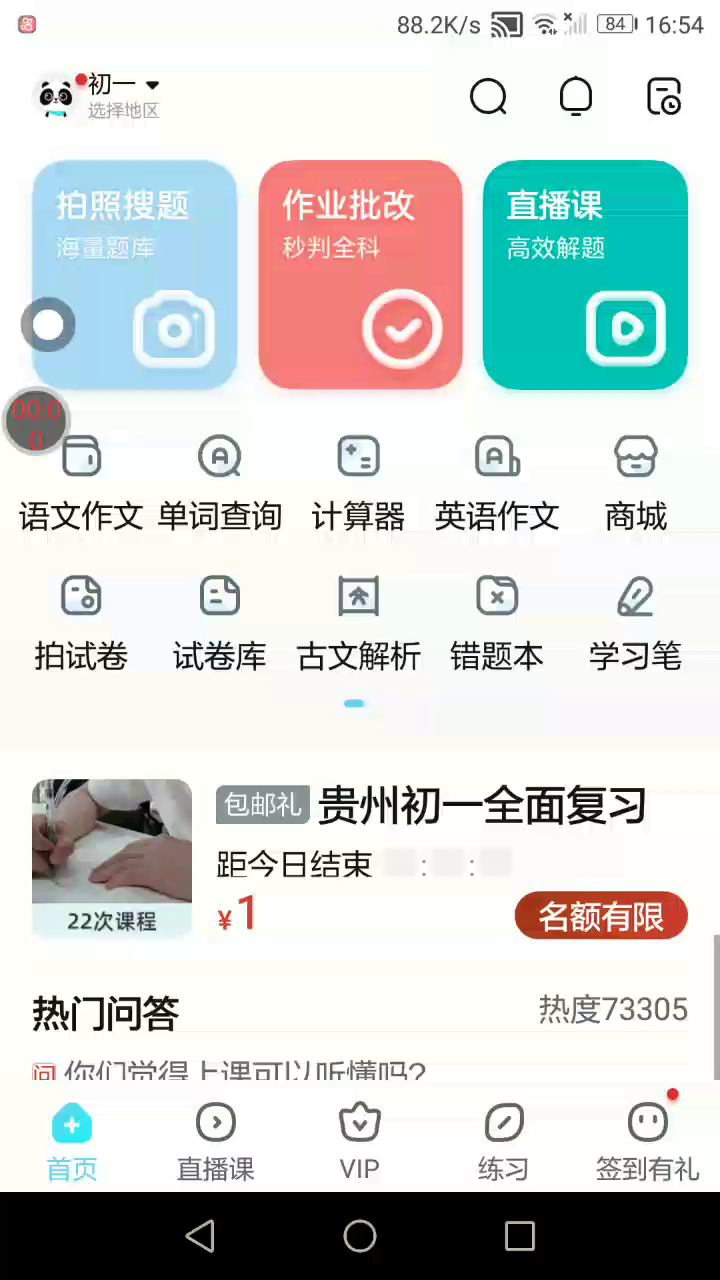Open the 错题本 notebook
The height and width of the screenshot is (1280, 720).
497,625
